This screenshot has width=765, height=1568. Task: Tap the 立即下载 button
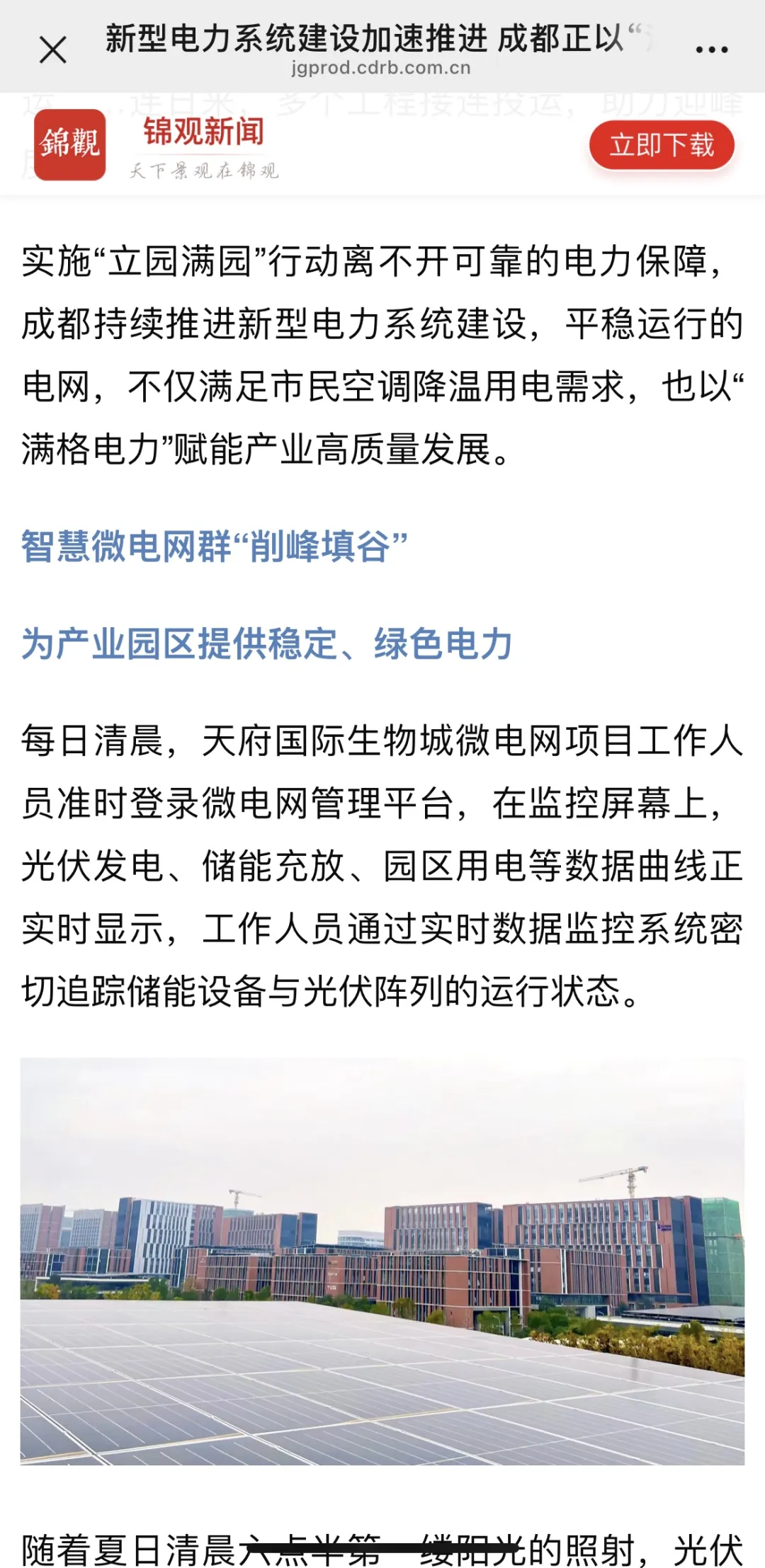pos(662,145)
